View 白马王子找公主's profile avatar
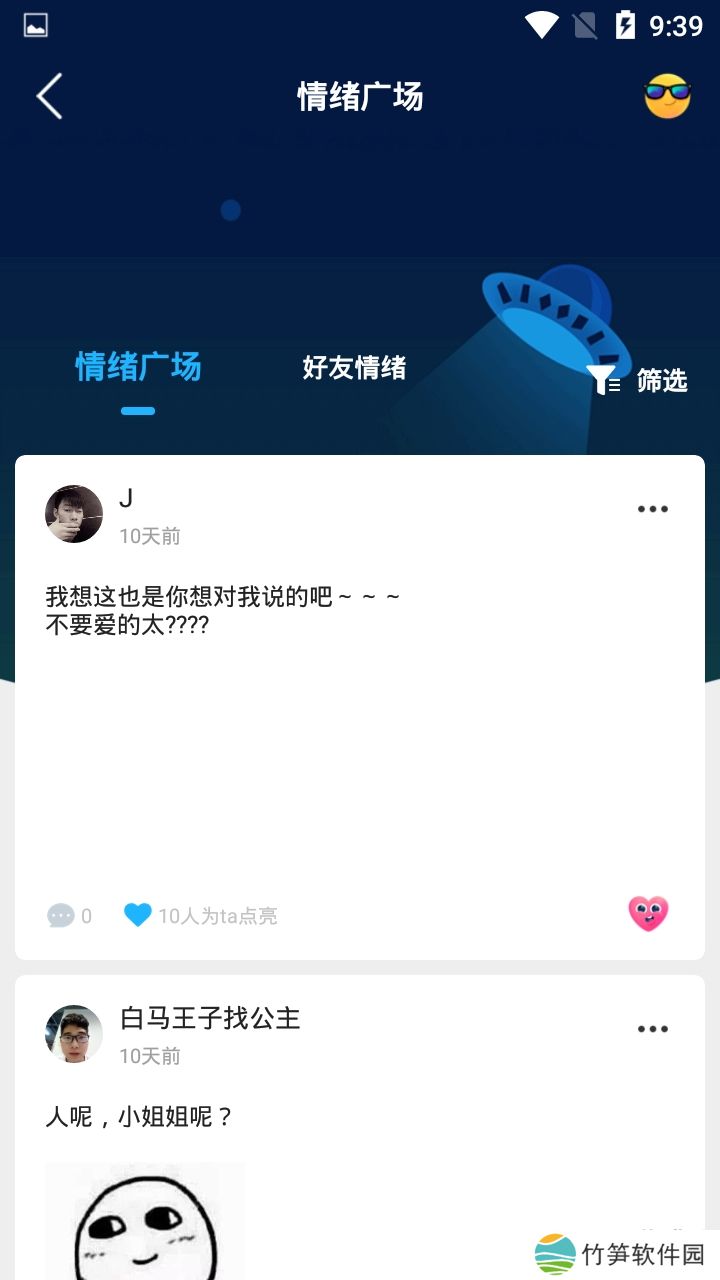Image resolution: width=720 pixels, height=1280 pixels. point(74,1034)
